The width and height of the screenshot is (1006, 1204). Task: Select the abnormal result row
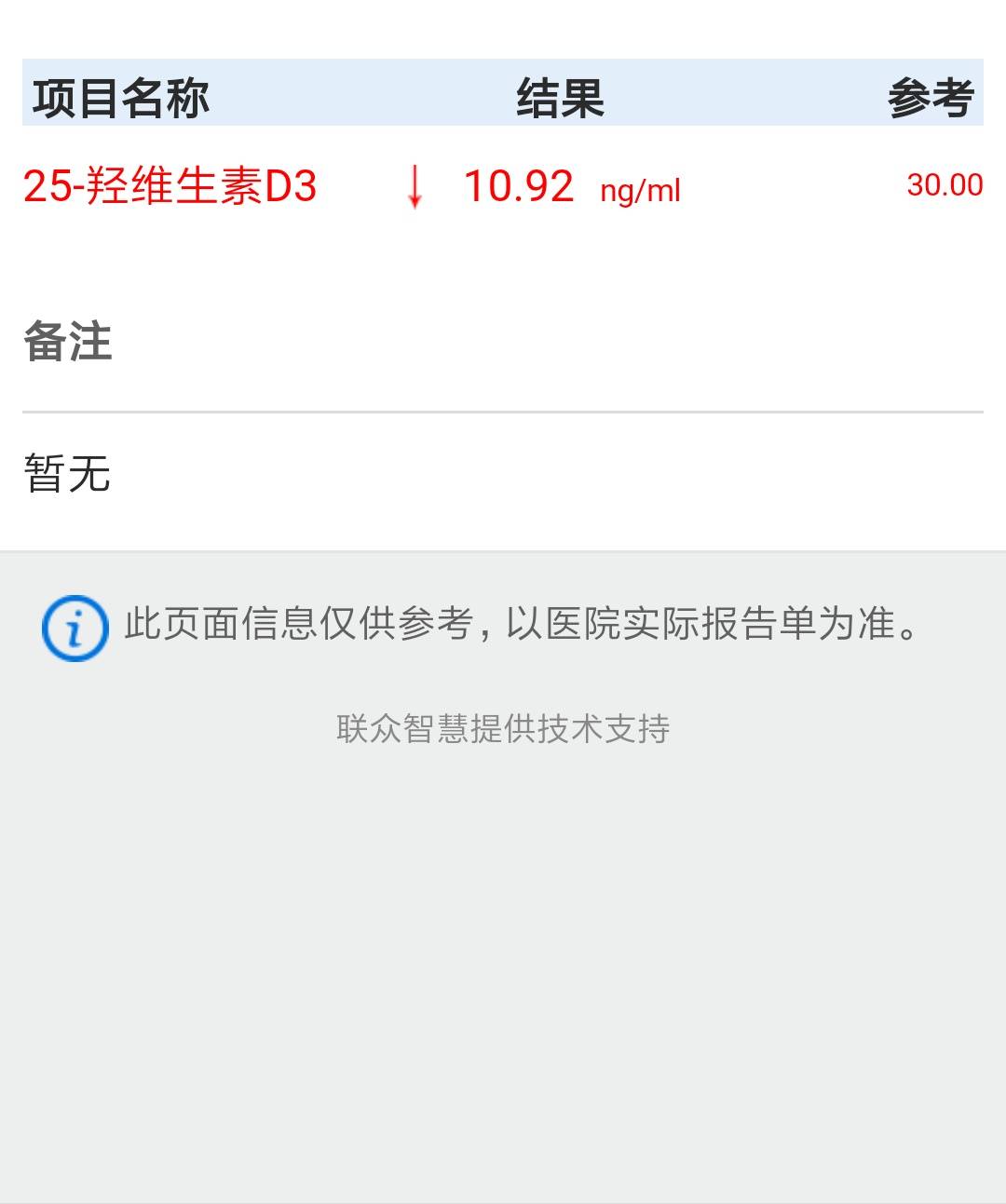click(503, 184)
